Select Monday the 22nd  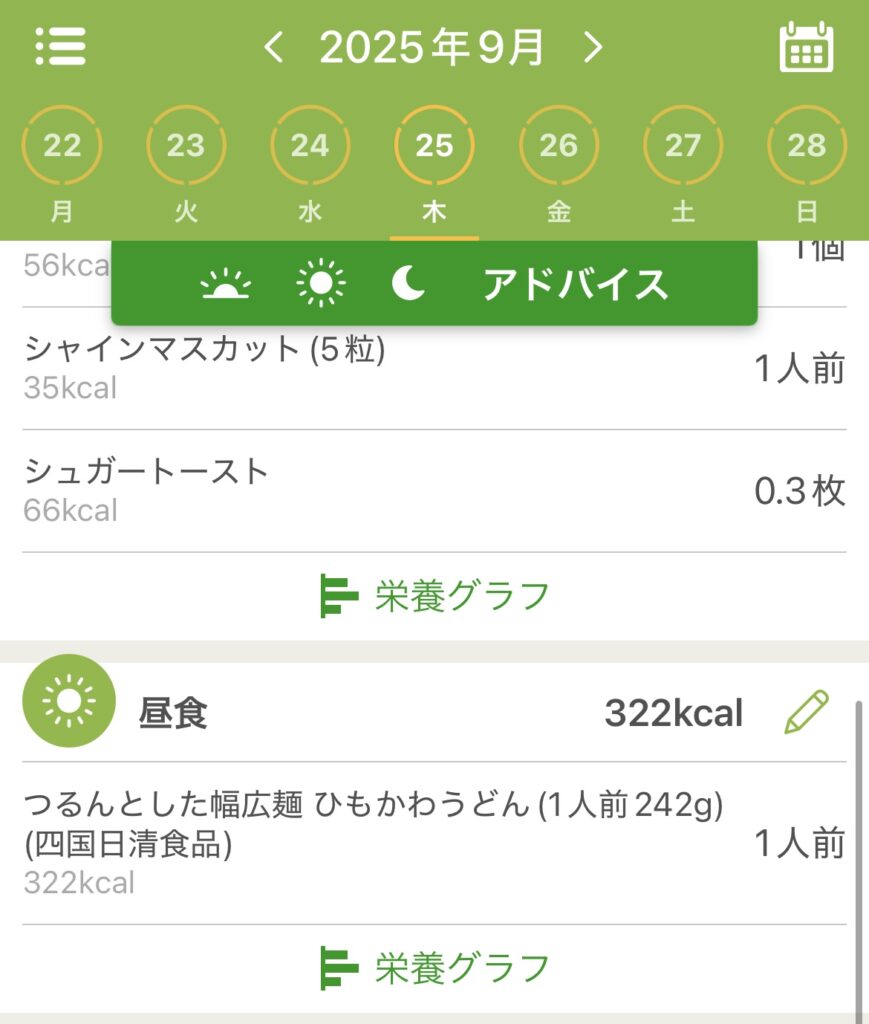62,147
